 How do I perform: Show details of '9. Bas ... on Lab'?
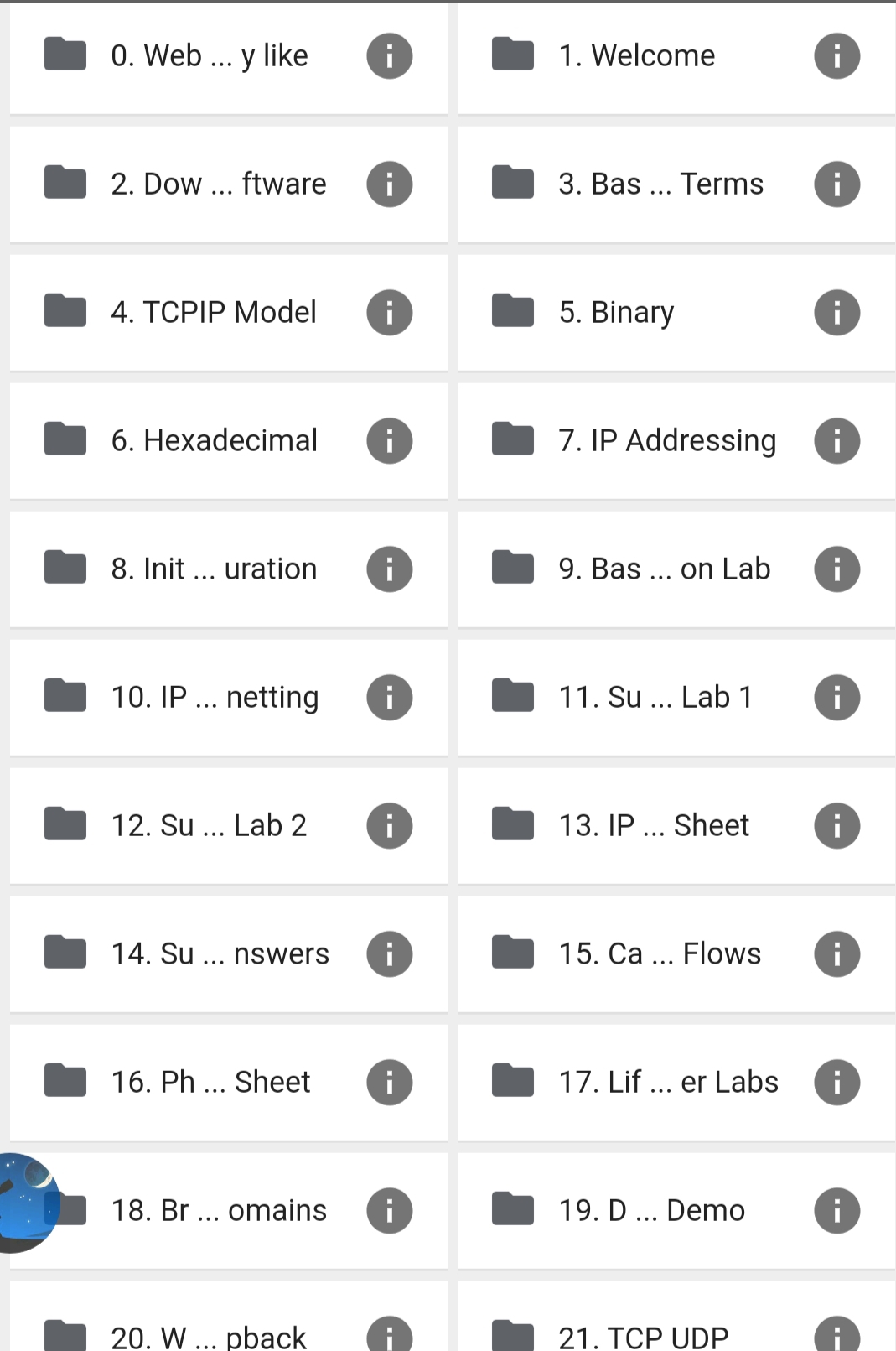pos(836,569)
